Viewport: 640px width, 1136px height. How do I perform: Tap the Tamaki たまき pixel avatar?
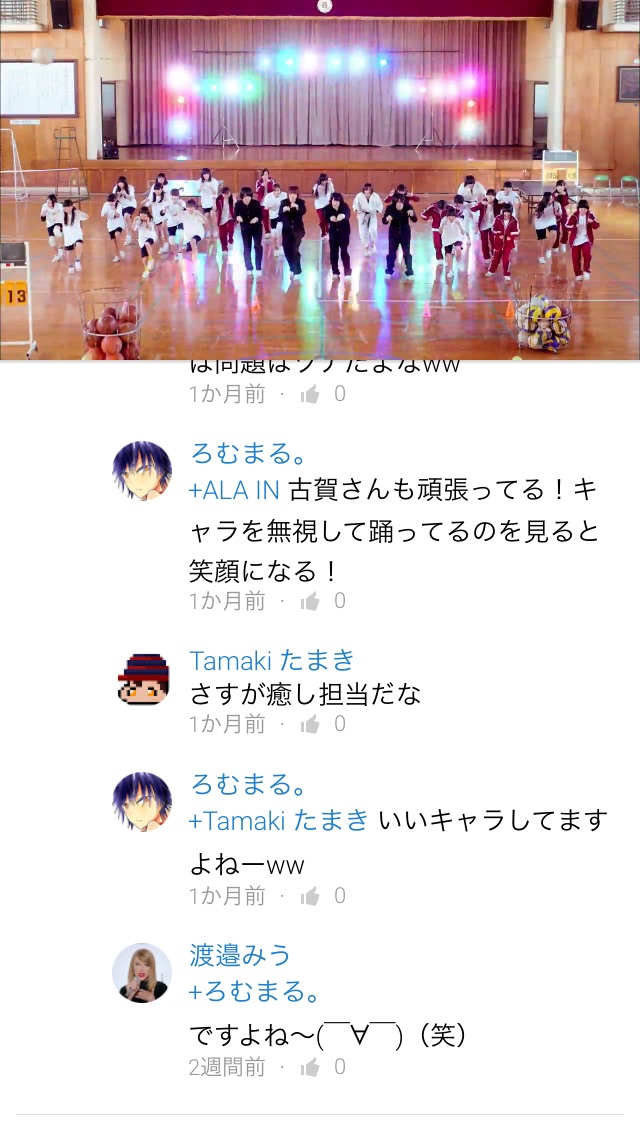coord(142,678)
